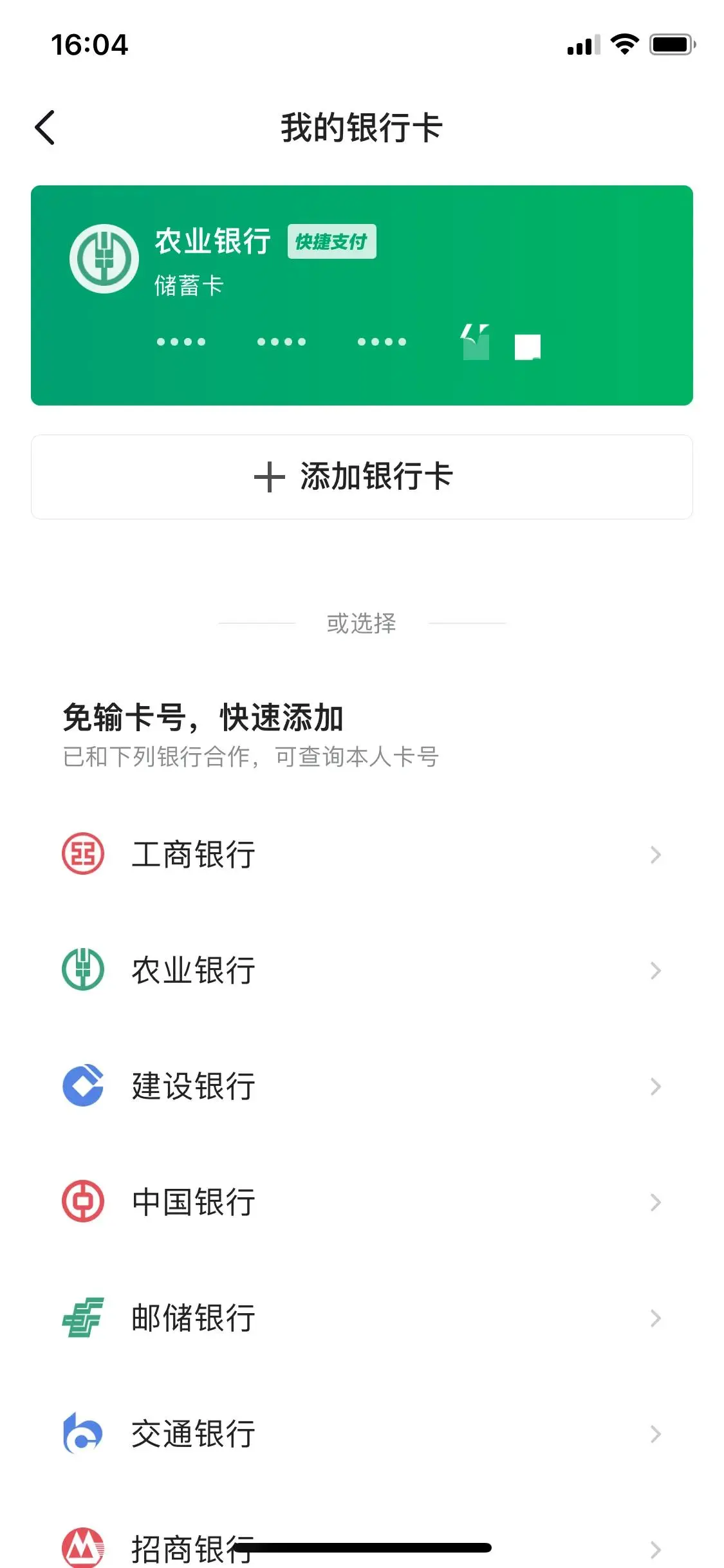This screenshot has height=1568, width=724.
Task: Select 工商银行 for quick add
Action: (x=362, y=855)
